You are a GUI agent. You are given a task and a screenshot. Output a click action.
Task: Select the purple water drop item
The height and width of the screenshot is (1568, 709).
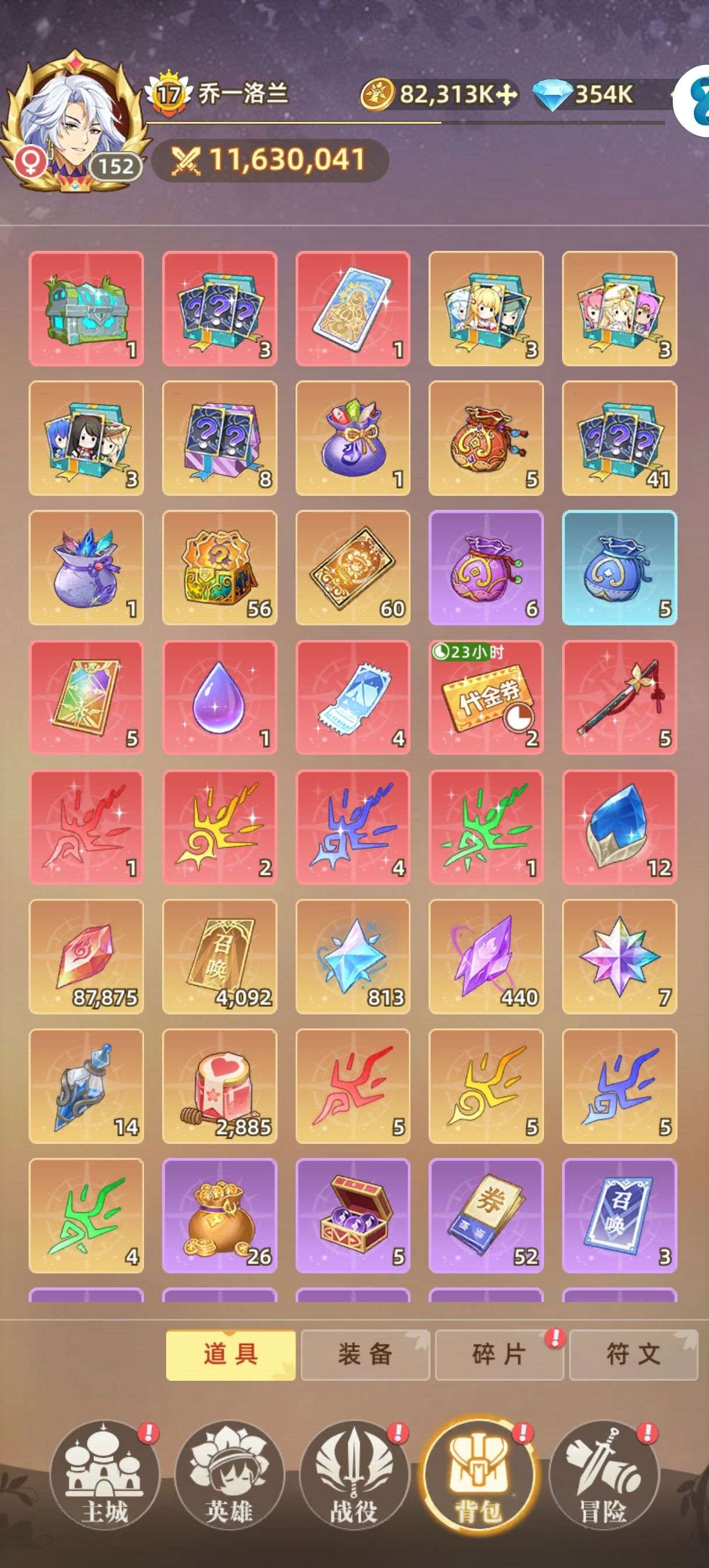pos(220,698)
